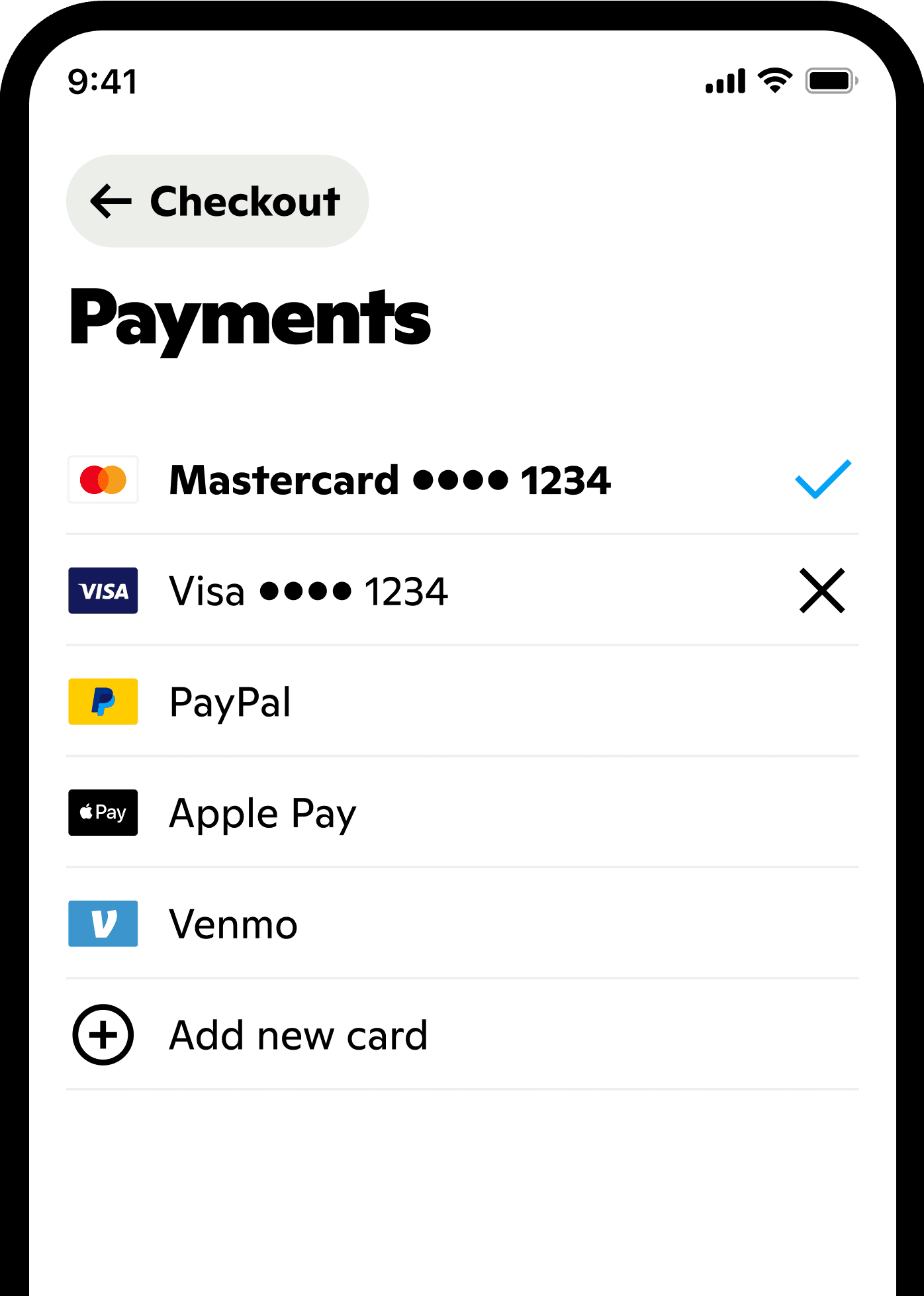
Task: Add new card
Action: (298, 1035)
